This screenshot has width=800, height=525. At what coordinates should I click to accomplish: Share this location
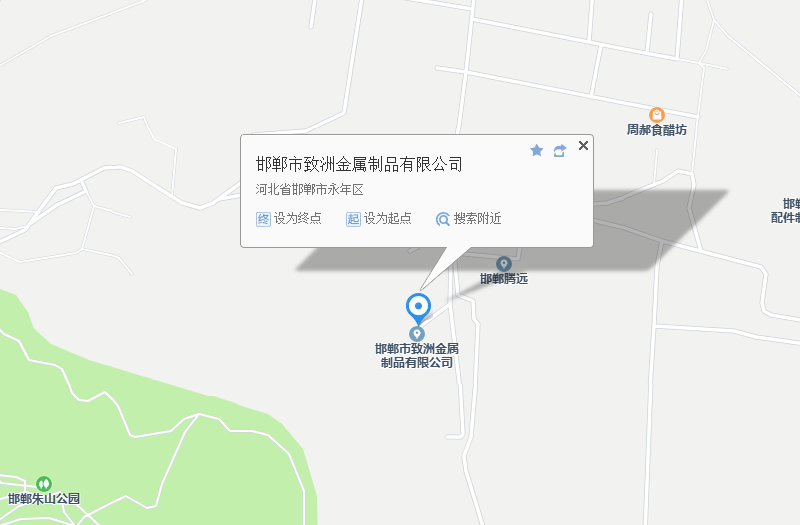560,150
